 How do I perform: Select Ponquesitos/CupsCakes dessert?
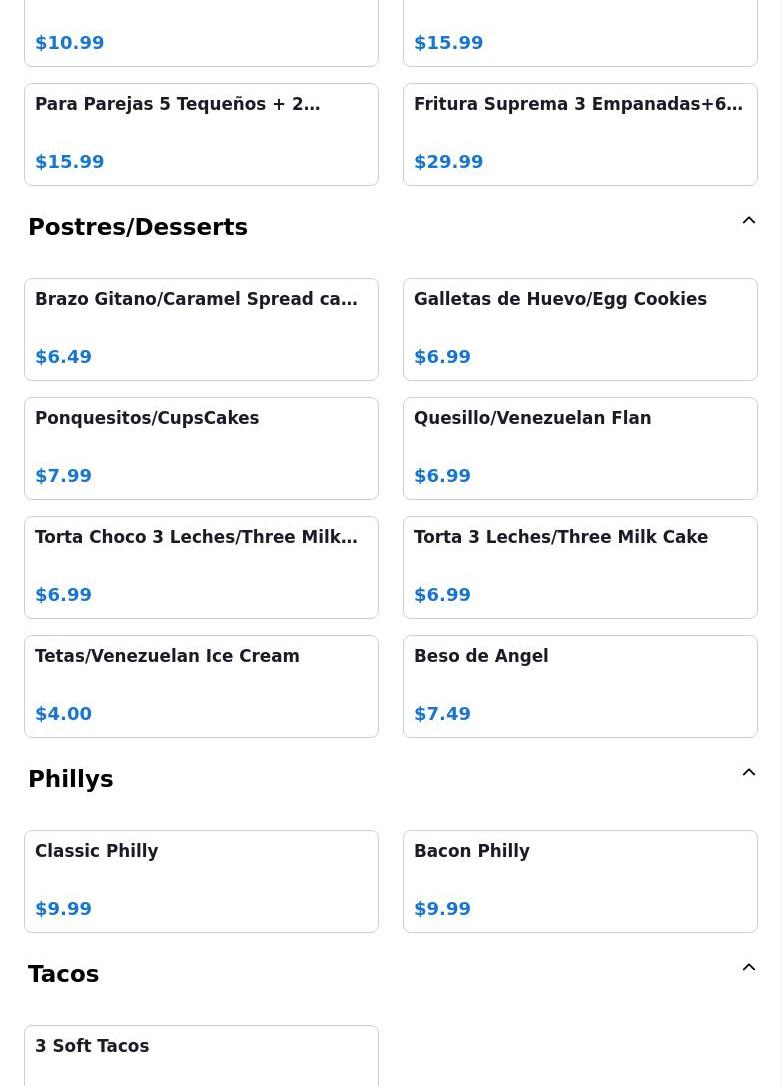coord(201,448)
